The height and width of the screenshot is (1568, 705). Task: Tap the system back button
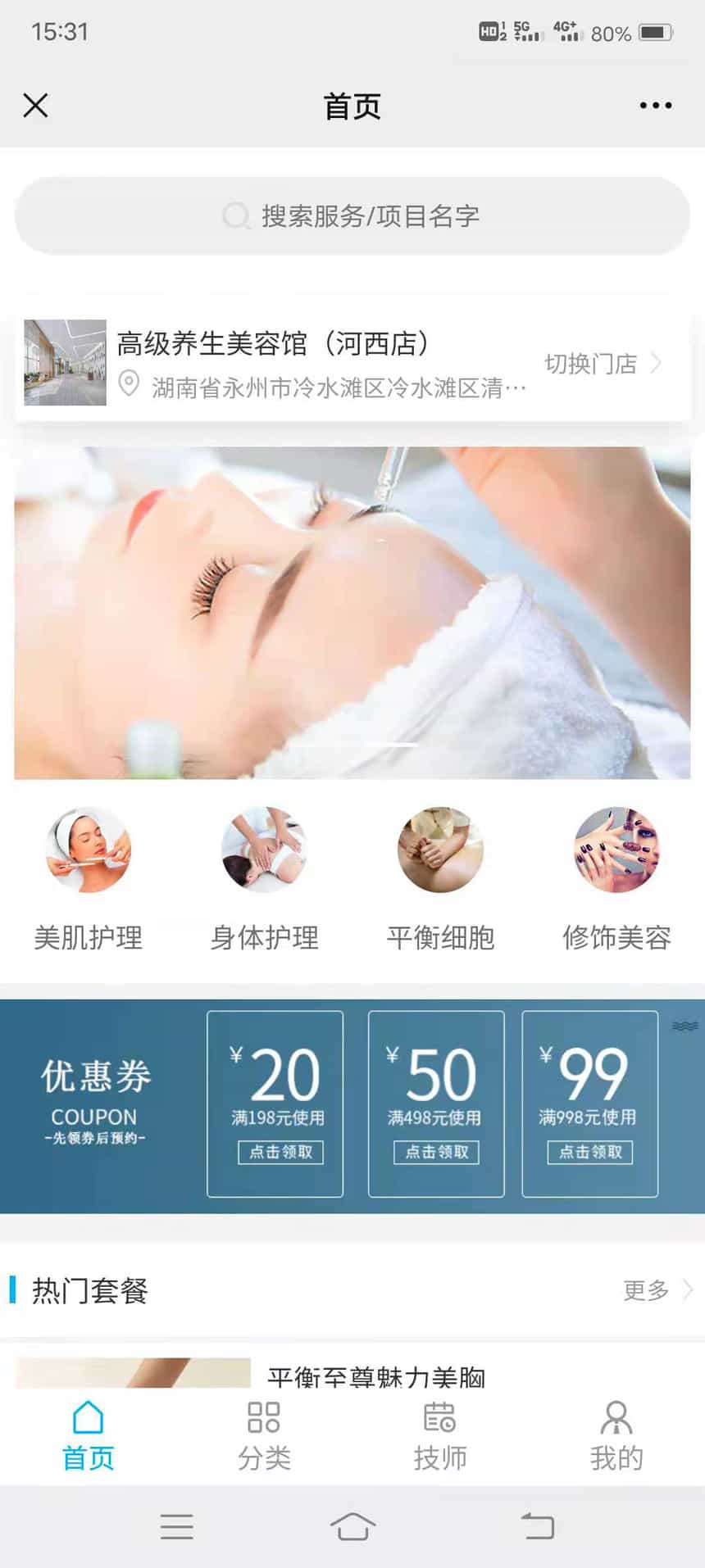[537, 1527]
